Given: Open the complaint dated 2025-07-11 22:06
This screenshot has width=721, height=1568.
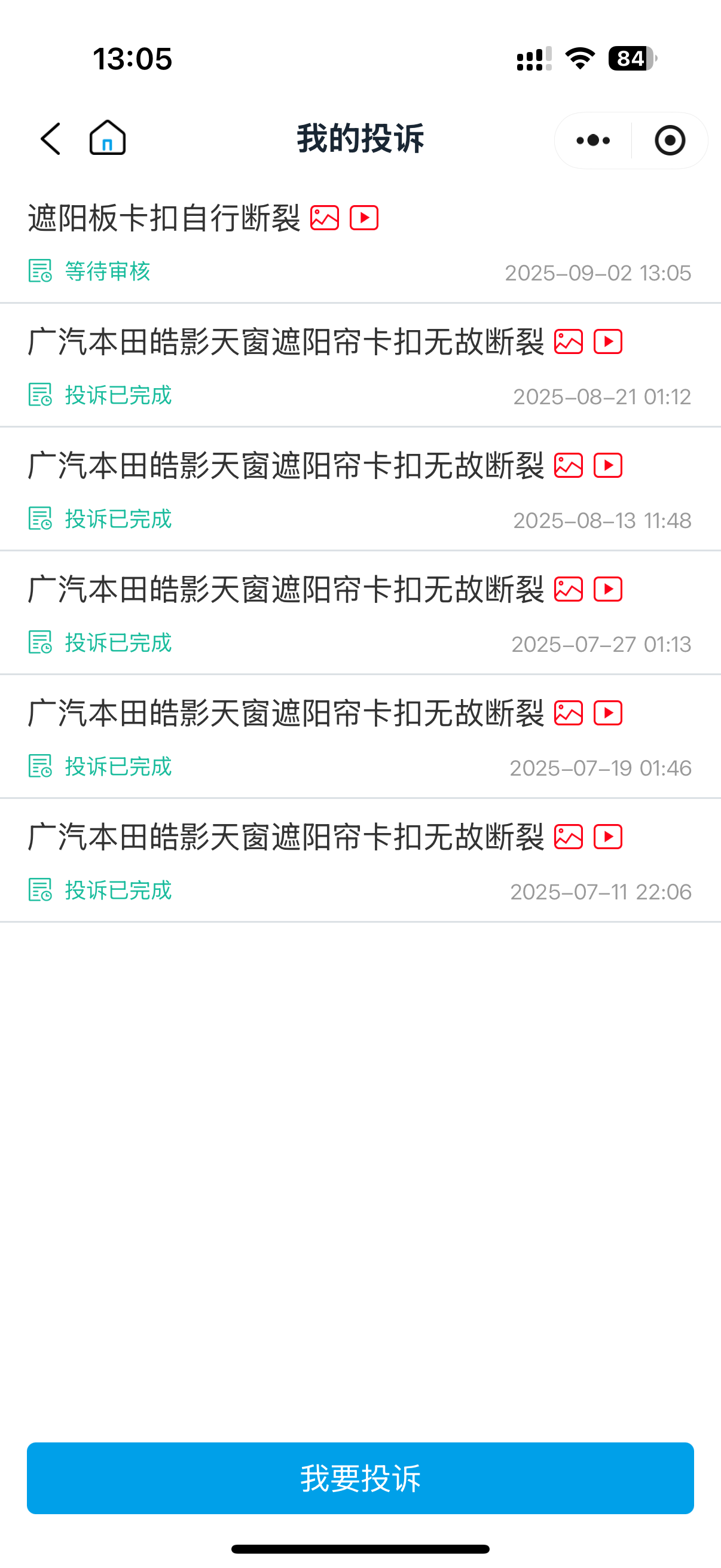Looking at the screenshot, I should [360, 861].
